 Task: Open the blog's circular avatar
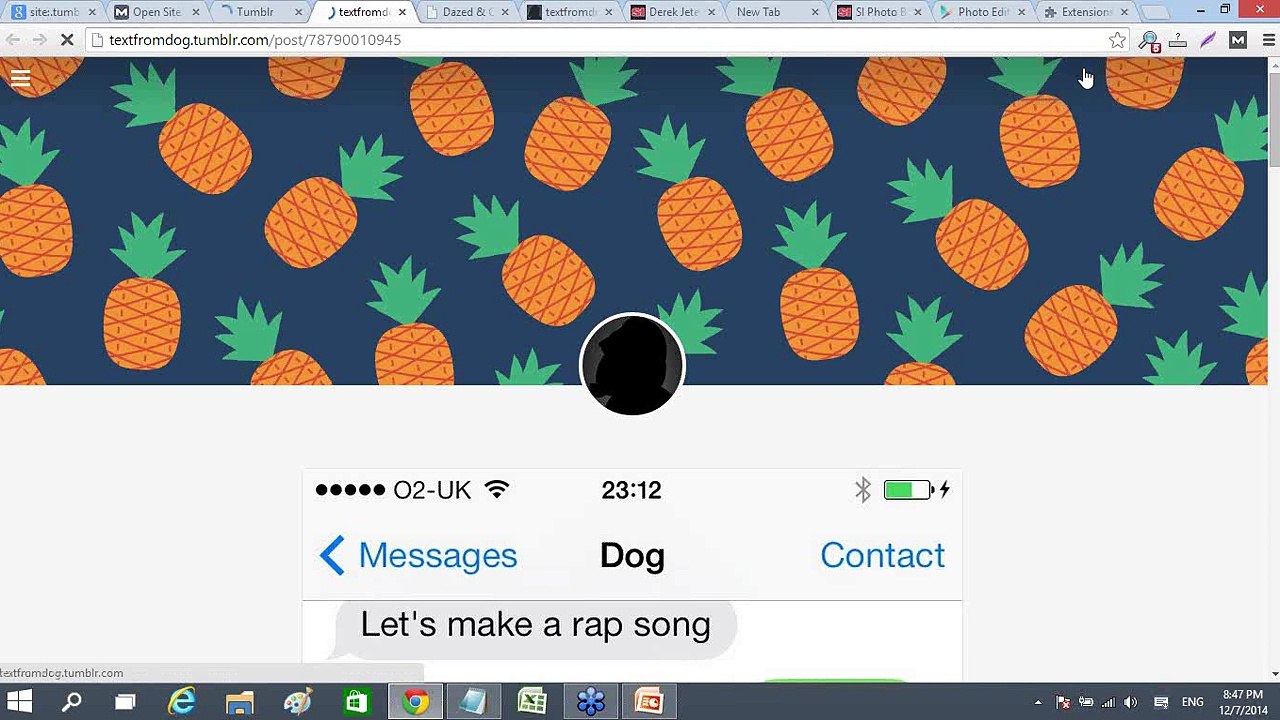(x=632, y=365)
